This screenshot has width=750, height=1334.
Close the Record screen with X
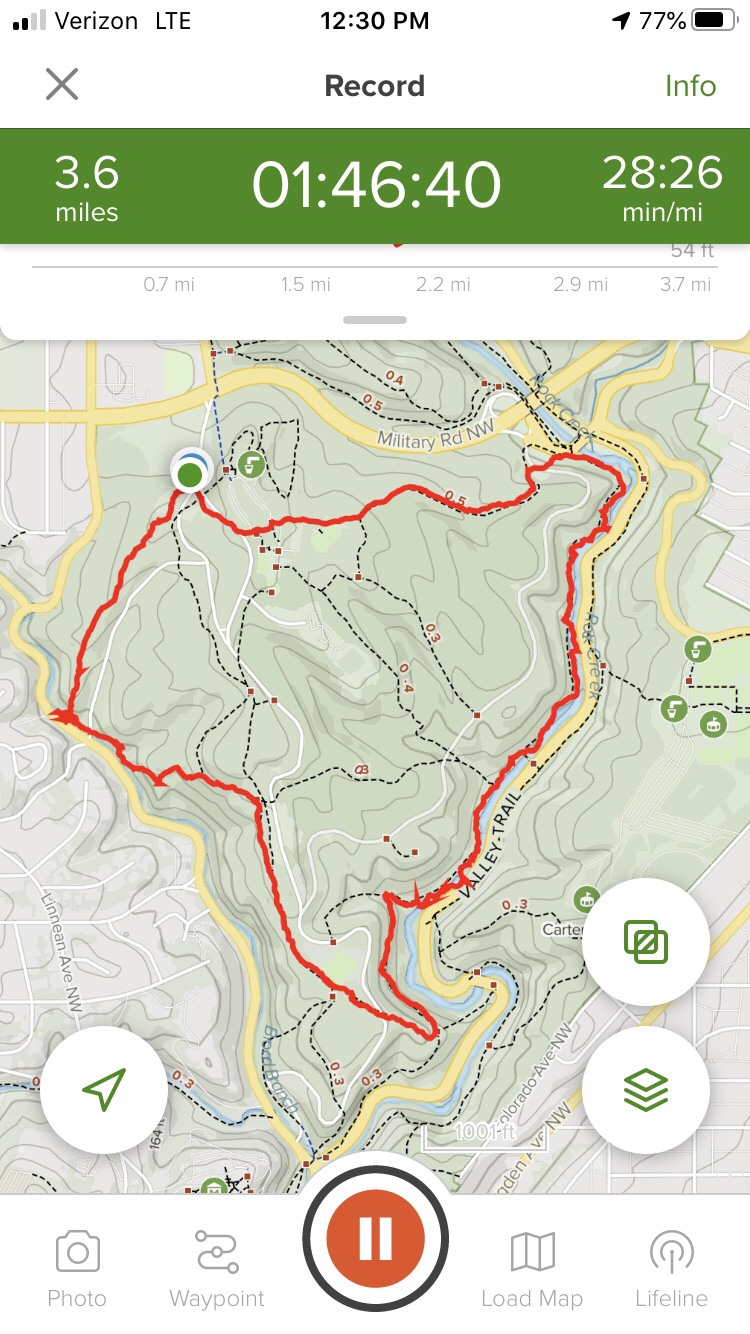click(x=62, y=85)
